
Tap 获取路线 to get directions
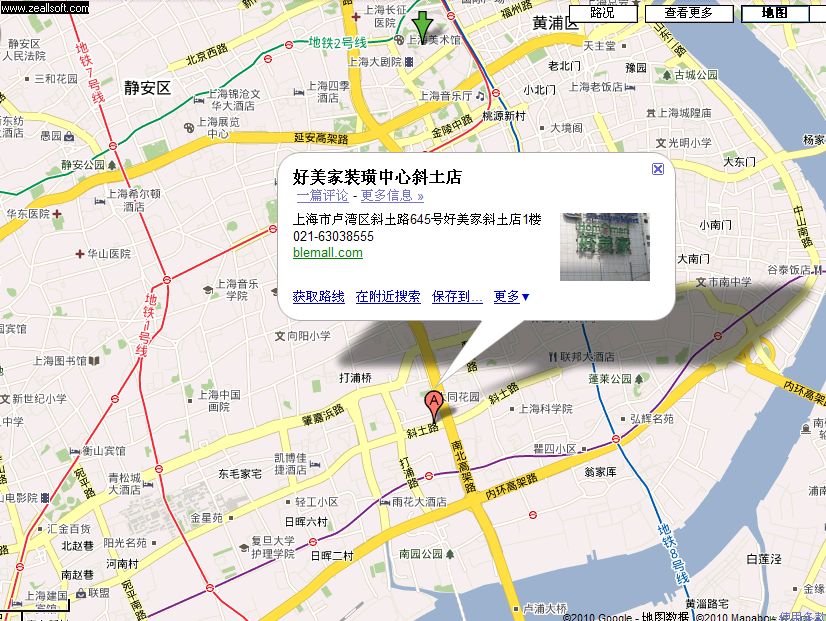pyautogui.click(x=319, y=297)
